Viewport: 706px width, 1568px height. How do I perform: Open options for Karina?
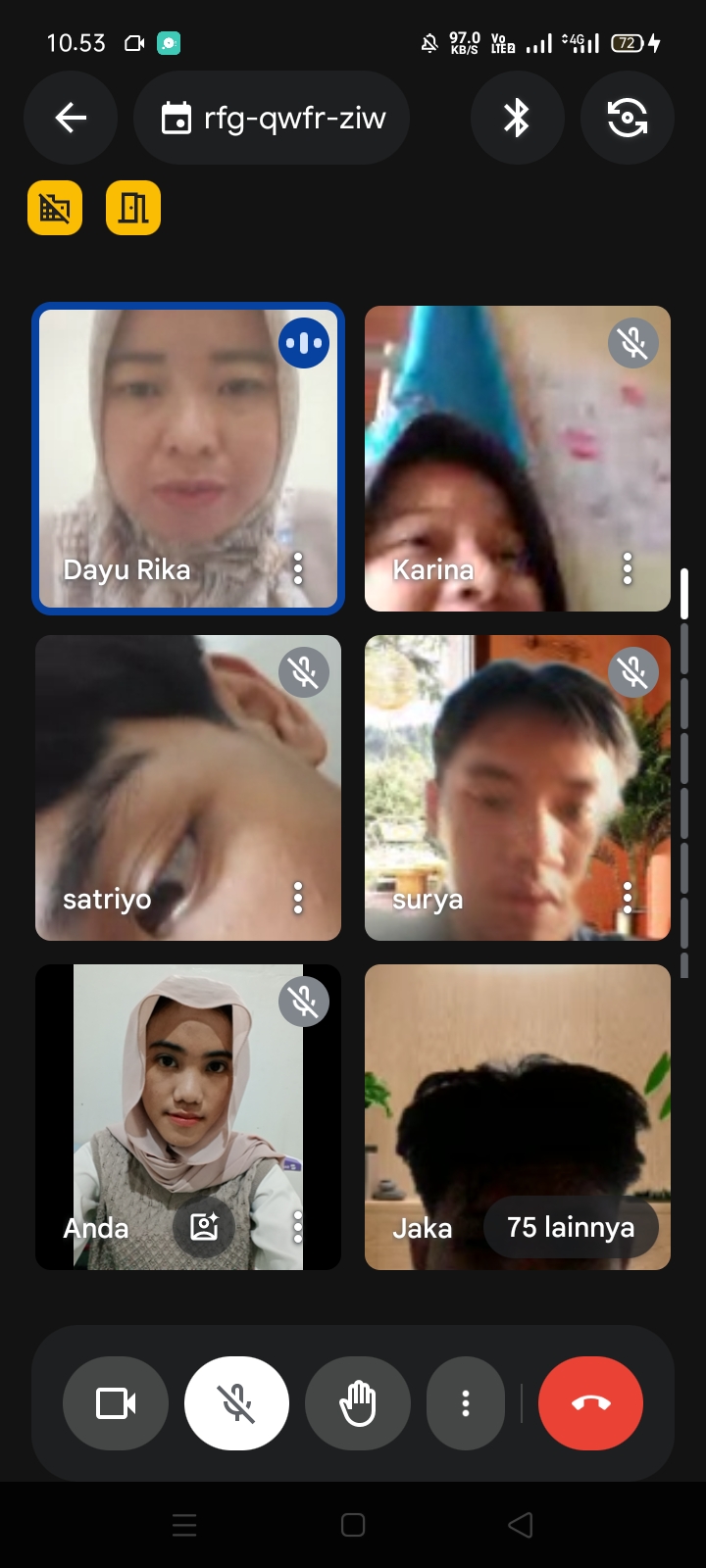point(628,568)
